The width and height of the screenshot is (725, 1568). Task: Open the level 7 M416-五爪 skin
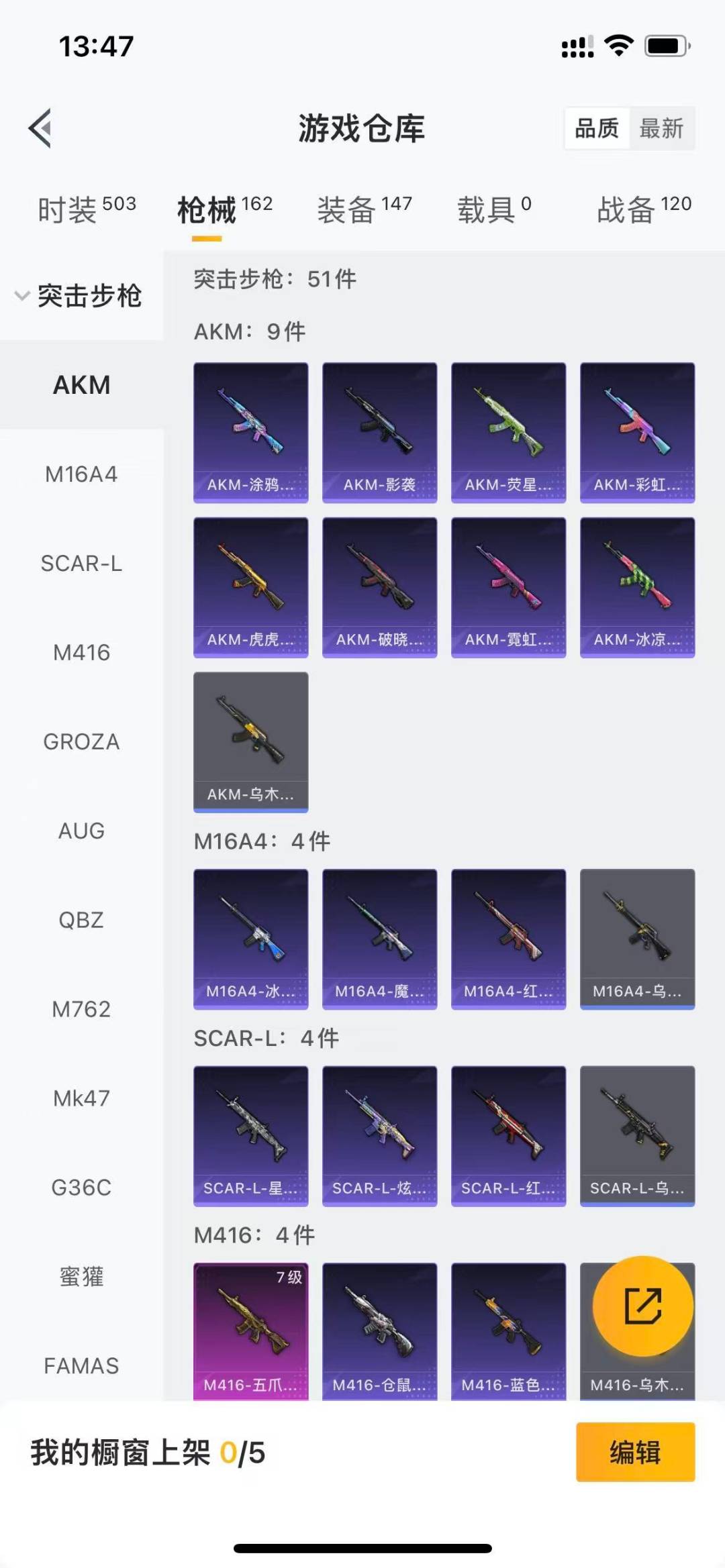point(250,1332)
